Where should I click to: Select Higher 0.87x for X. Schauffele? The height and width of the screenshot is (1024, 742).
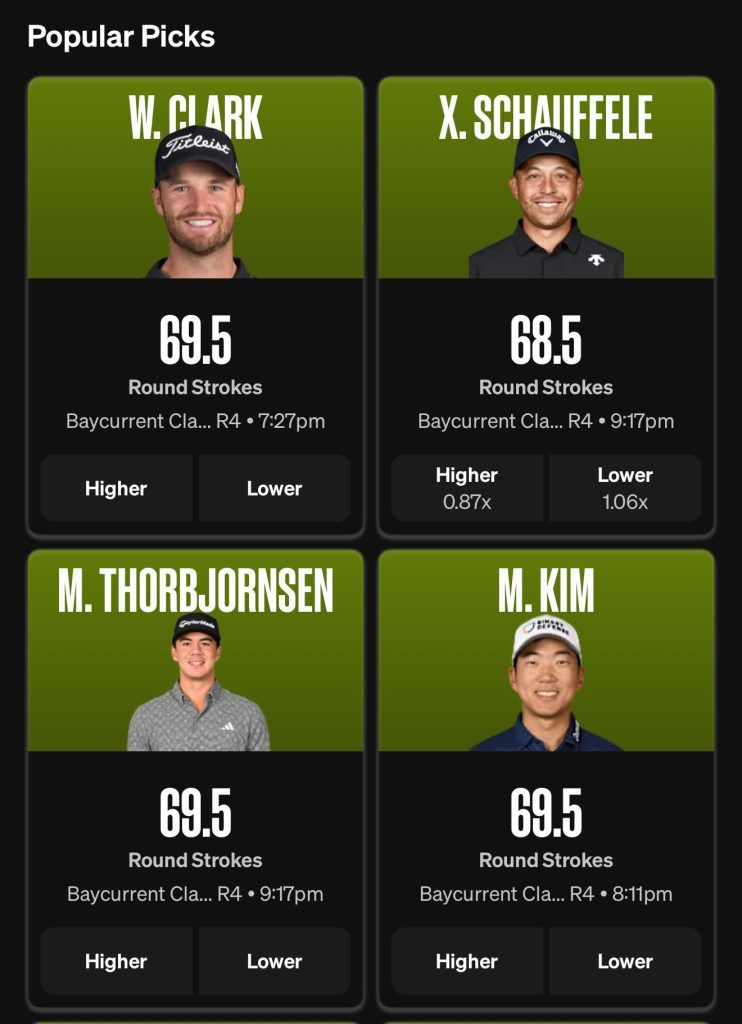point(466,488)
